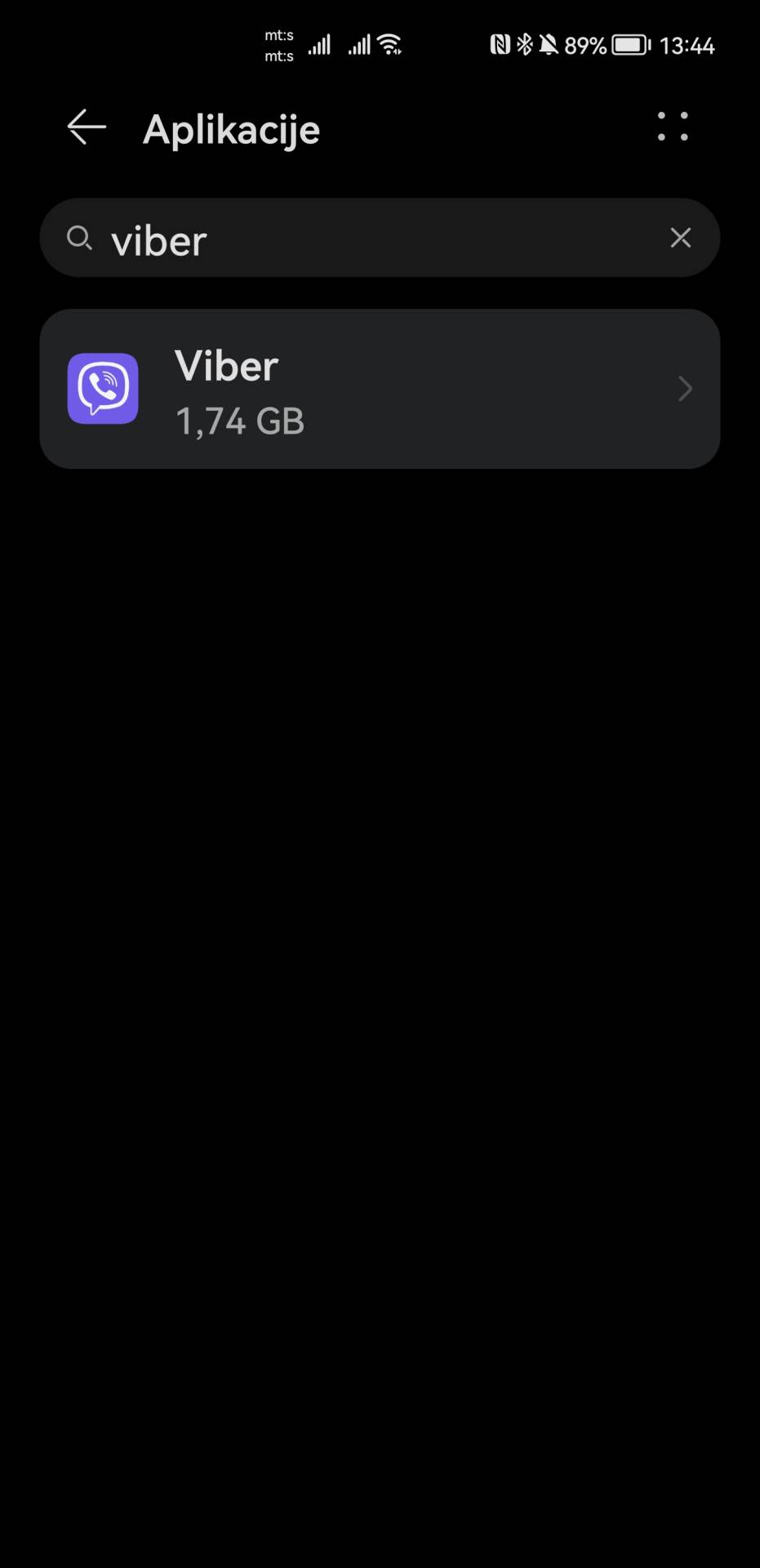Viewport: 760px width, 1568px height.
Task: Tap the Viber app name text
Action: [226, 366]
